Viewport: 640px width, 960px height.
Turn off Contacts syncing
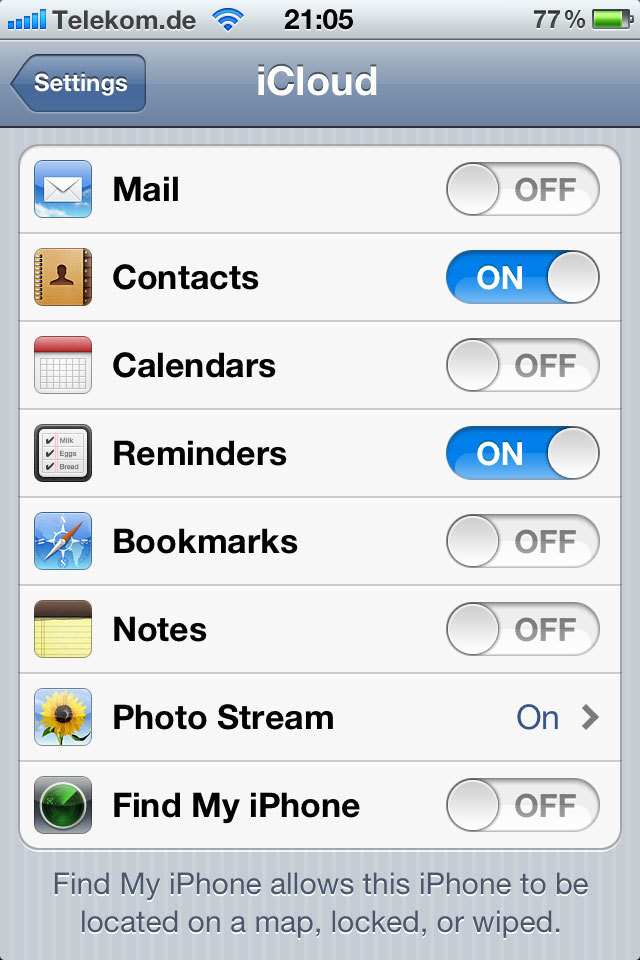522,278
